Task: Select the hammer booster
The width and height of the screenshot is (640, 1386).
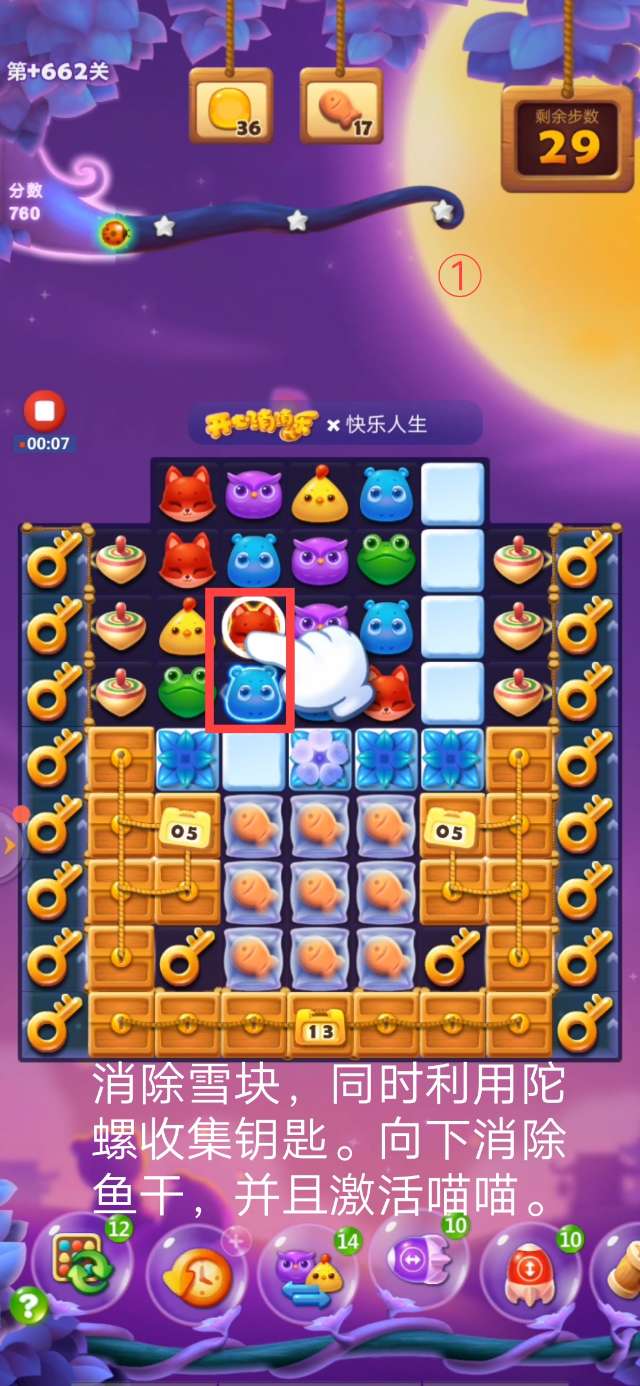Action: click(x=622, y=1270)
